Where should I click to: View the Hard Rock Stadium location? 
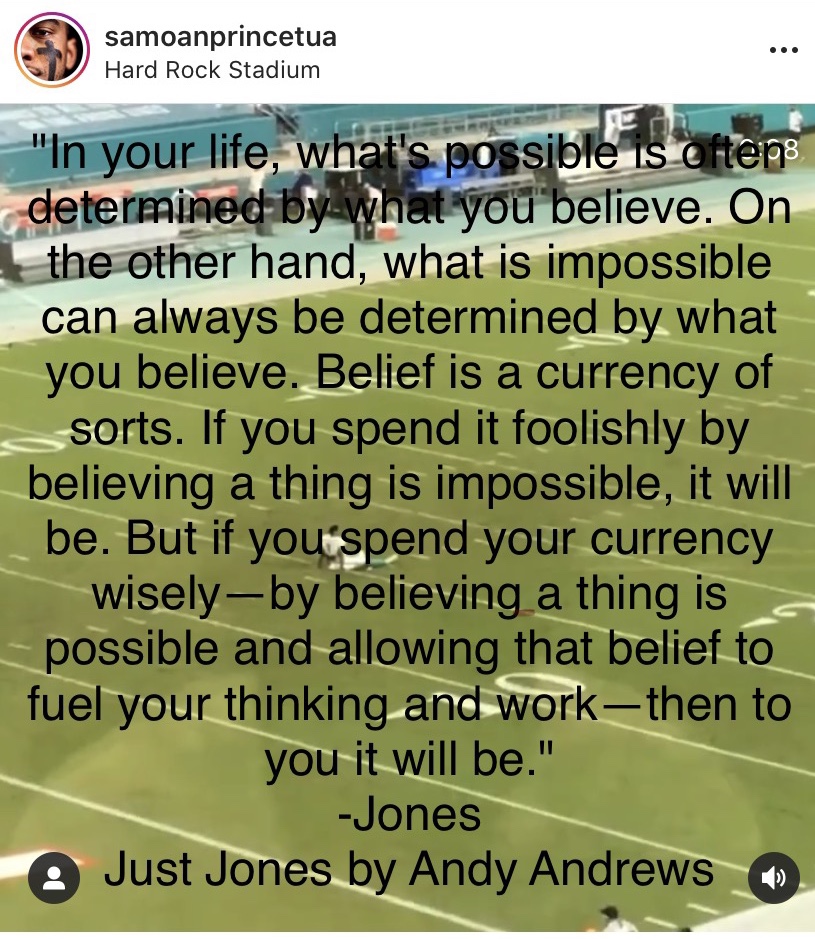click(212, 70)
